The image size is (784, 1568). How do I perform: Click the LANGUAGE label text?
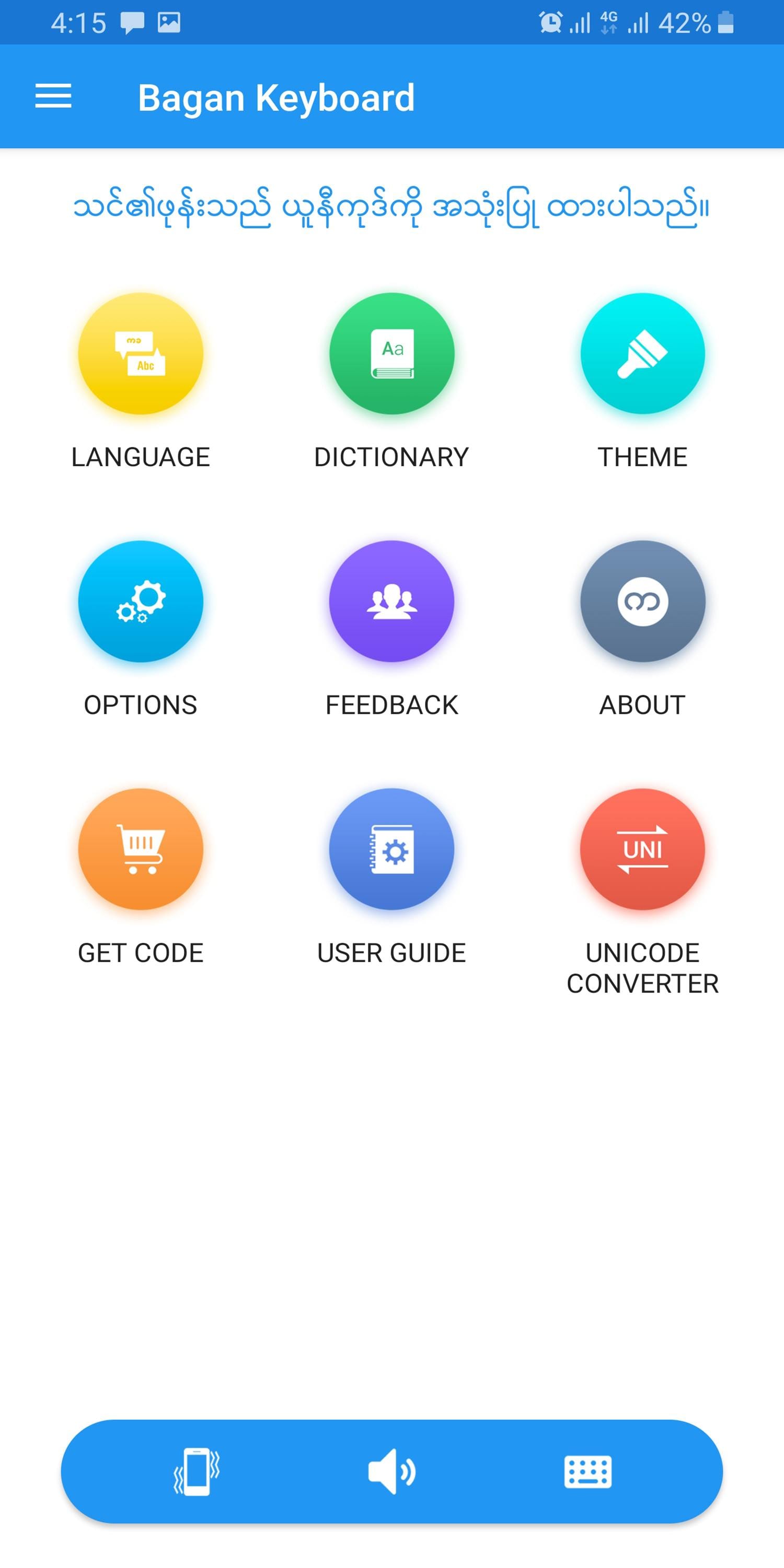[x=141, y=456]
